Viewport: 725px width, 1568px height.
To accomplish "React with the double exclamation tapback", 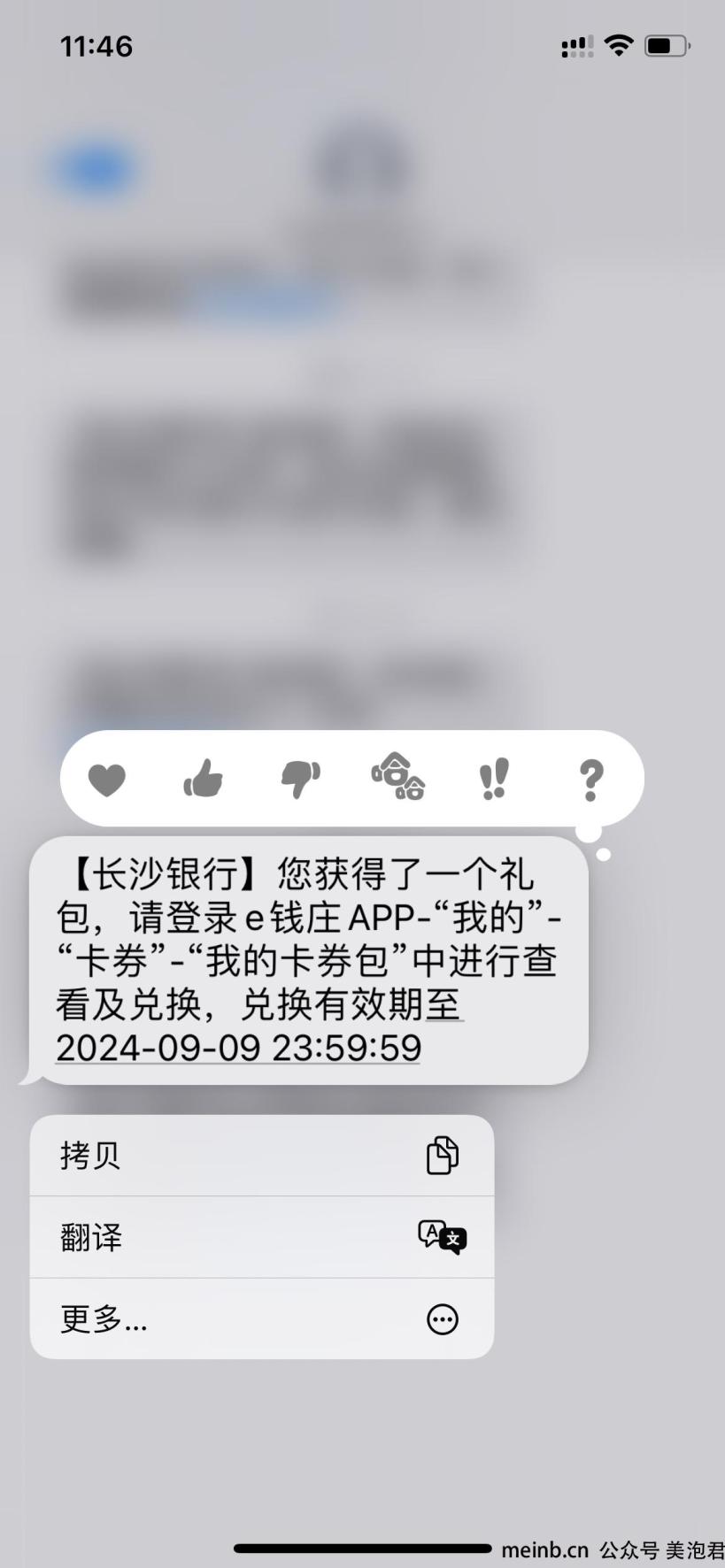I will [494, 779].
